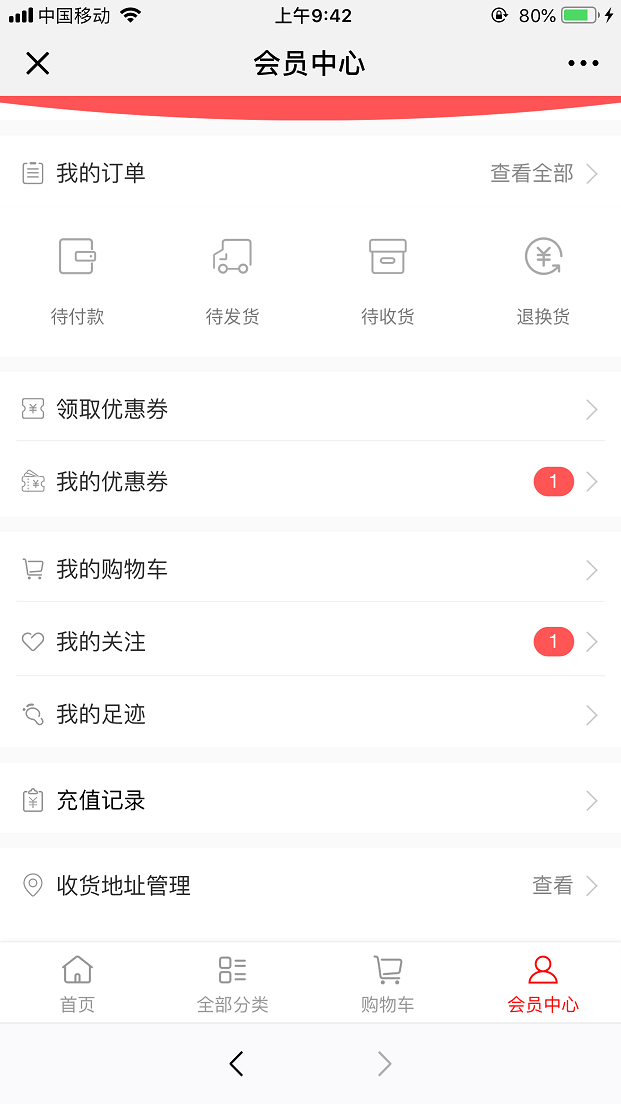The width and height of the screenshot is (621, 1104).
Task: Open the three-dot more menu
Action: point(583,63)
